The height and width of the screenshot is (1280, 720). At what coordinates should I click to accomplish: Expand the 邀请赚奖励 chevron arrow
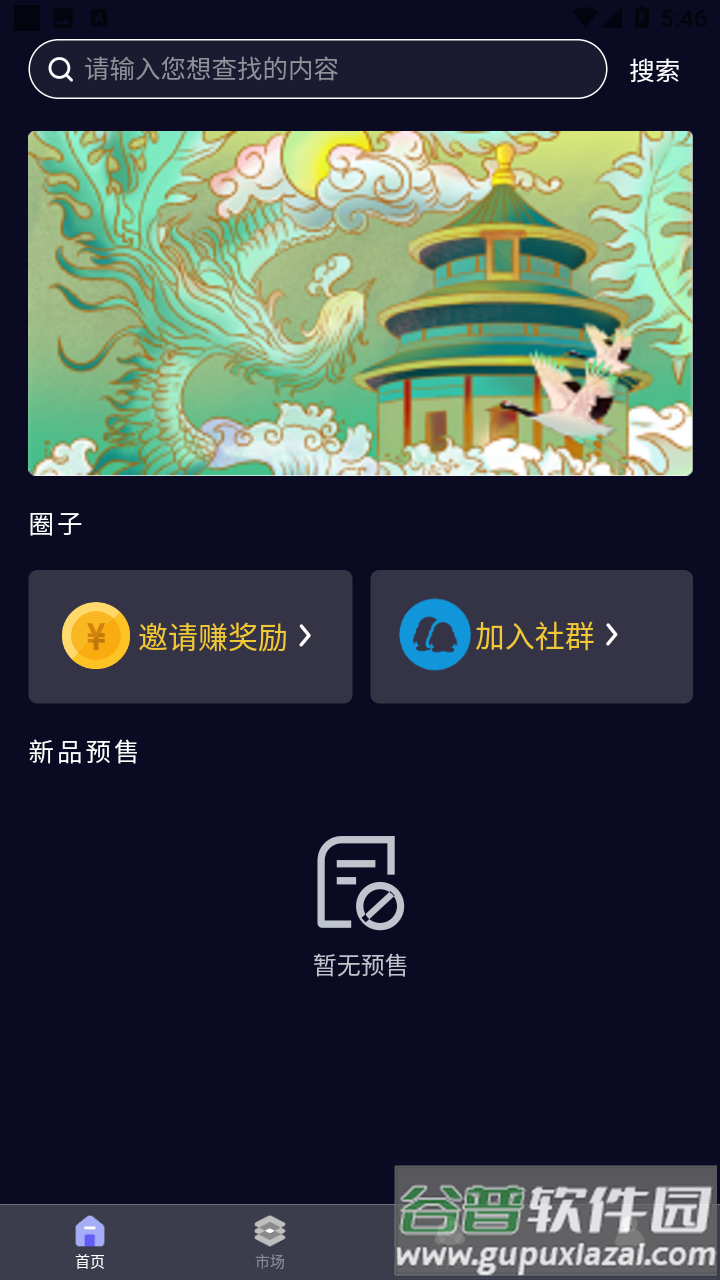click(x=306, y=636)
